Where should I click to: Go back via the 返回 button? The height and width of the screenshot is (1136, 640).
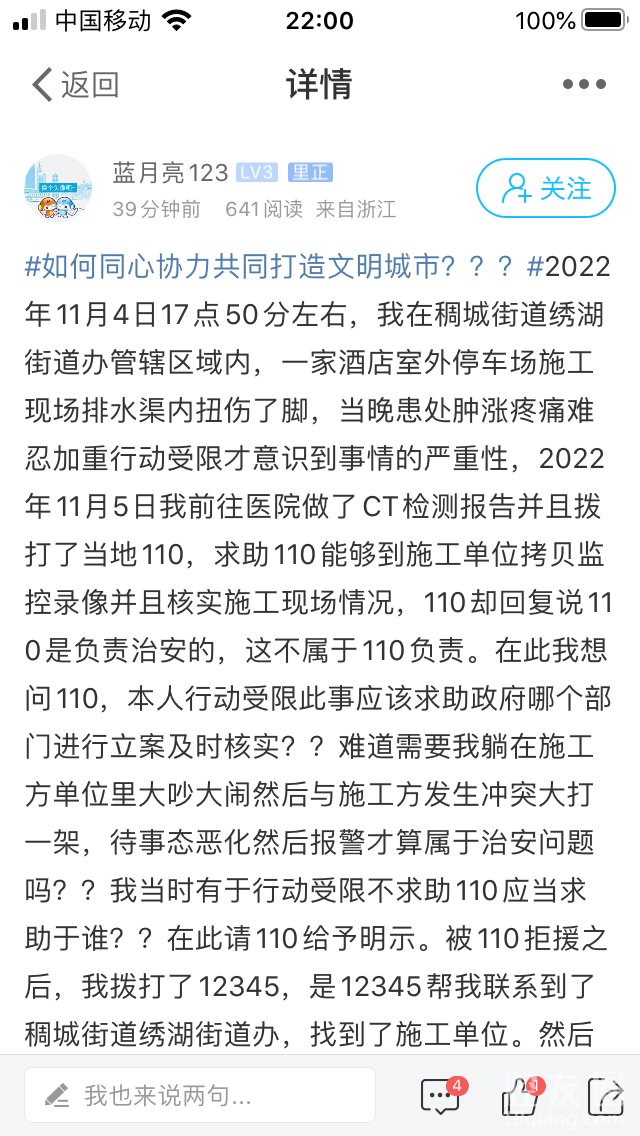(x=75, y=85)
